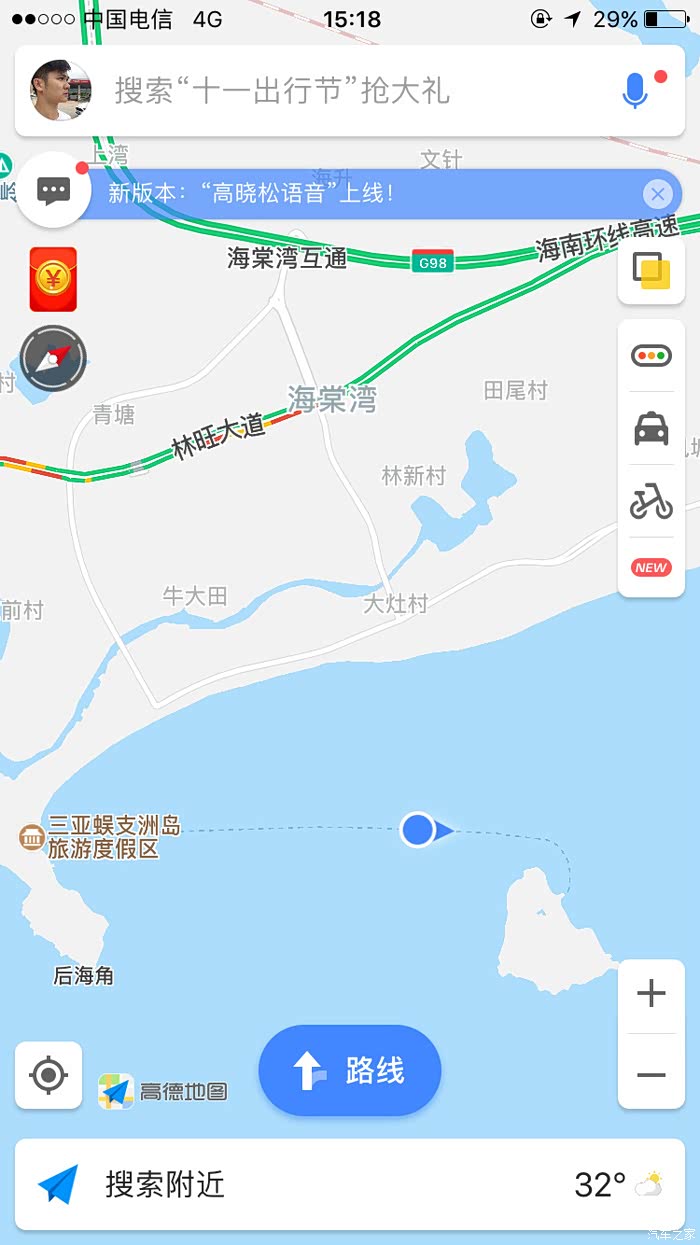Zoom out on the map
The width and height of the screenshot is (700, 1245).
[651, 1074]
